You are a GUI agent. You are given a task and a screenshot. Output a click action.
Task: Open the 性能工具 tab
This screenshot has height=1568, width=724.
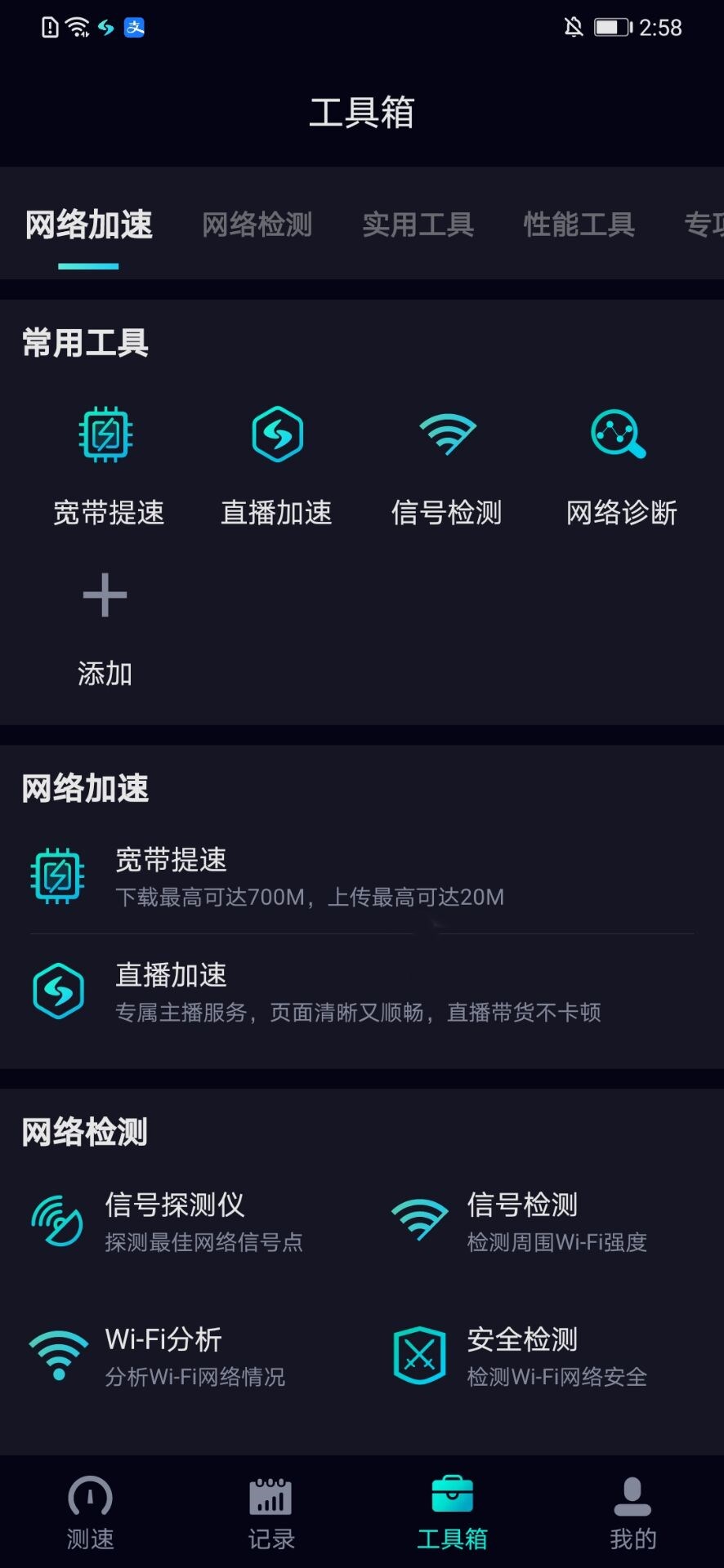[579, 225]
